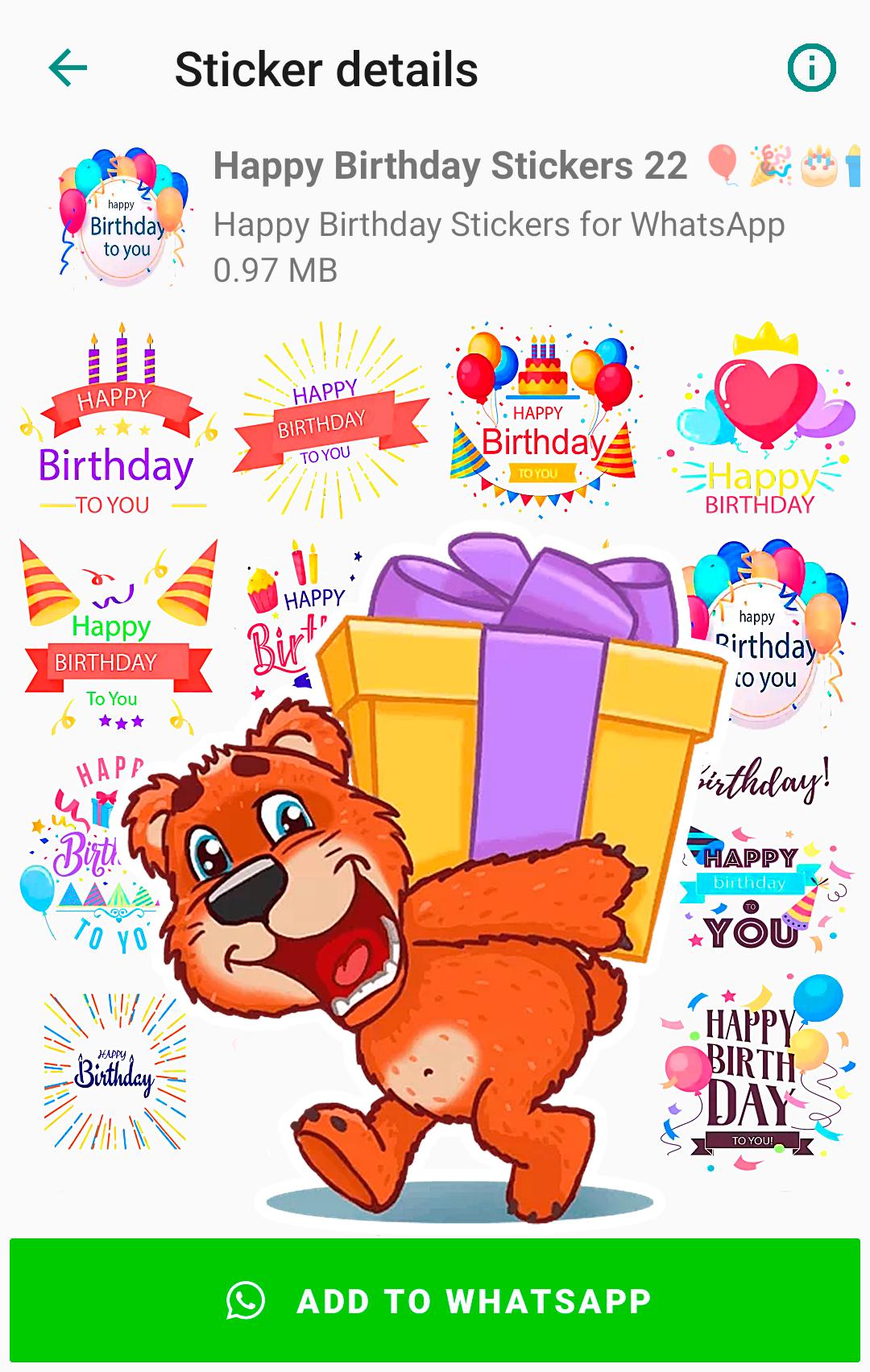This screenshot has height=1372, width=870.
Task: Select the colorful burst Happy Birthday sticker
Action: [x=114, y=1071]
